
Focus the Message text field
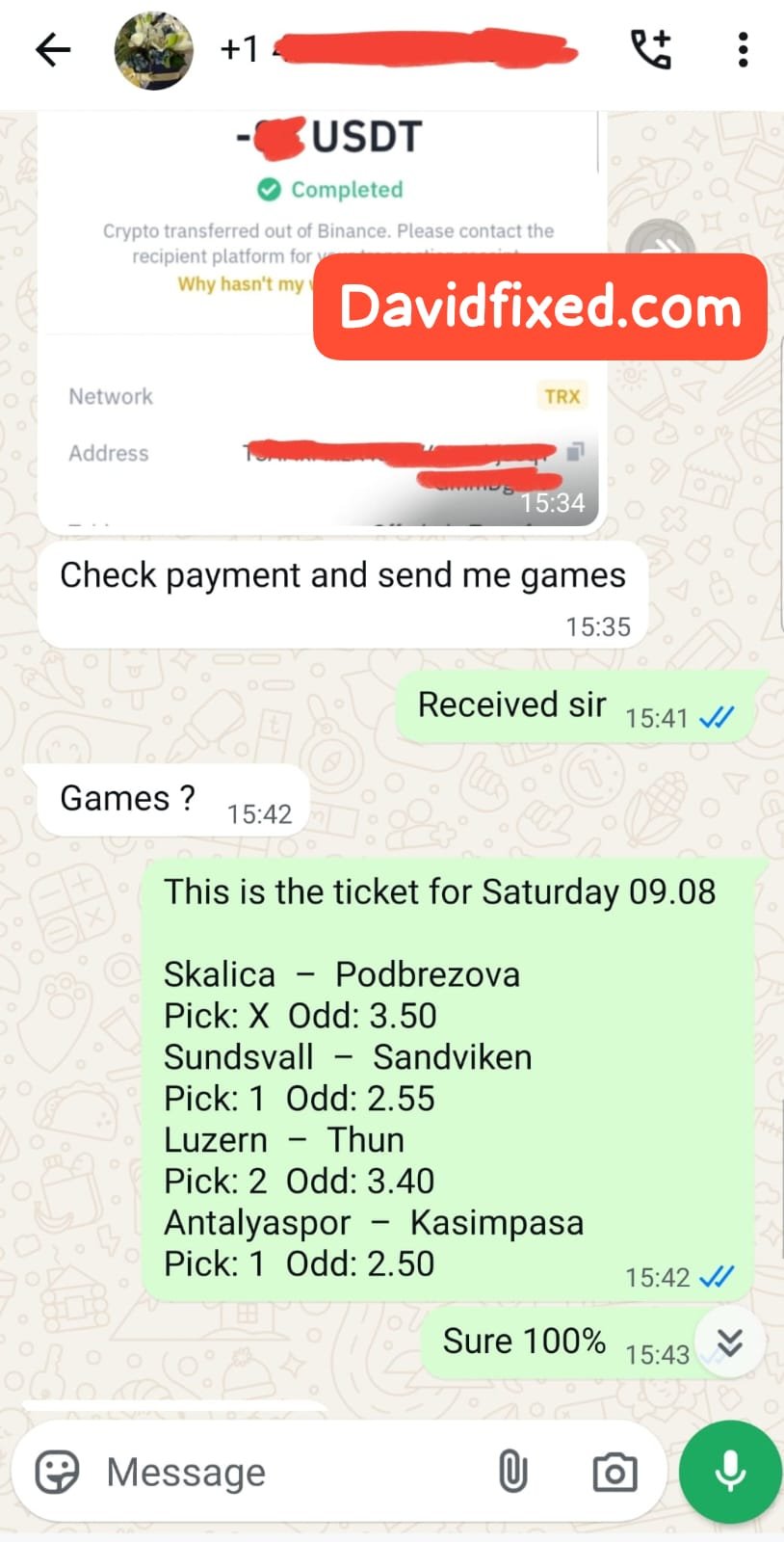point(289,1473)
